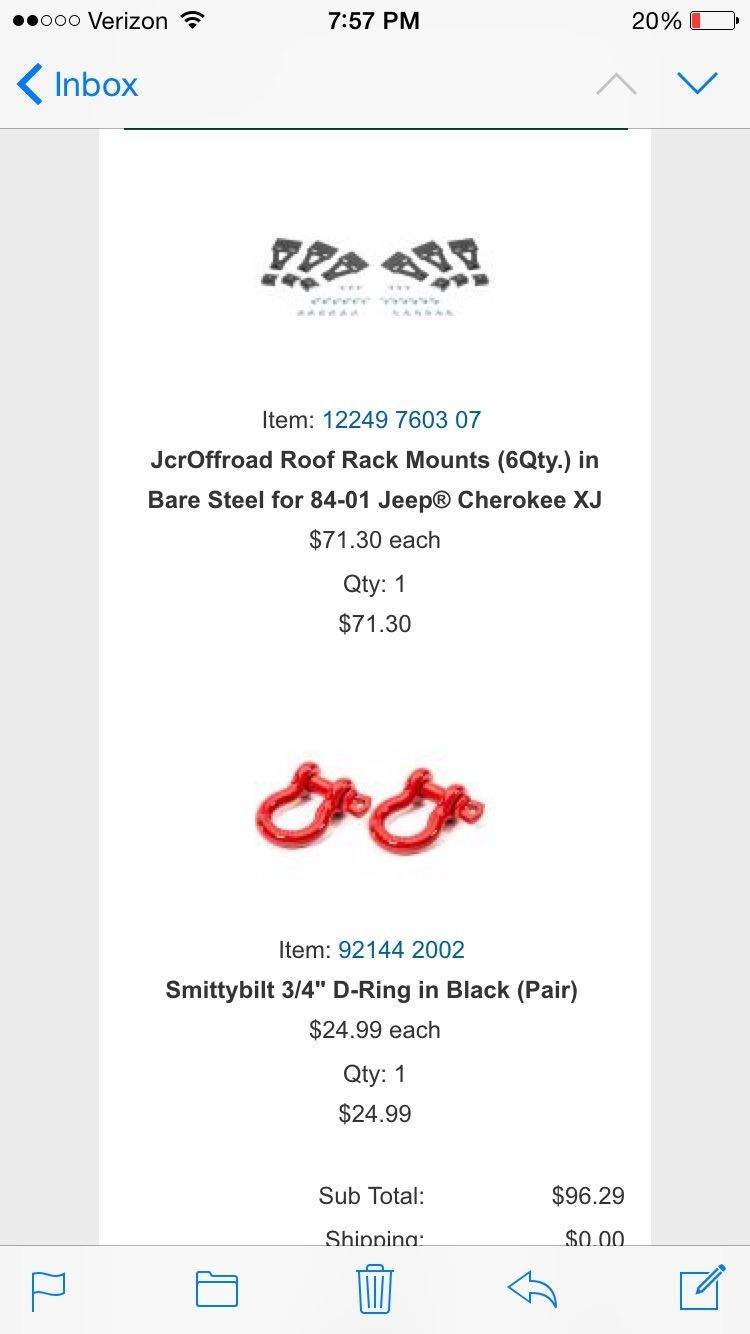The width and height of the screenshot is (750, 1334).
Task: Go back to the Inbox
Action: [78, 84]
